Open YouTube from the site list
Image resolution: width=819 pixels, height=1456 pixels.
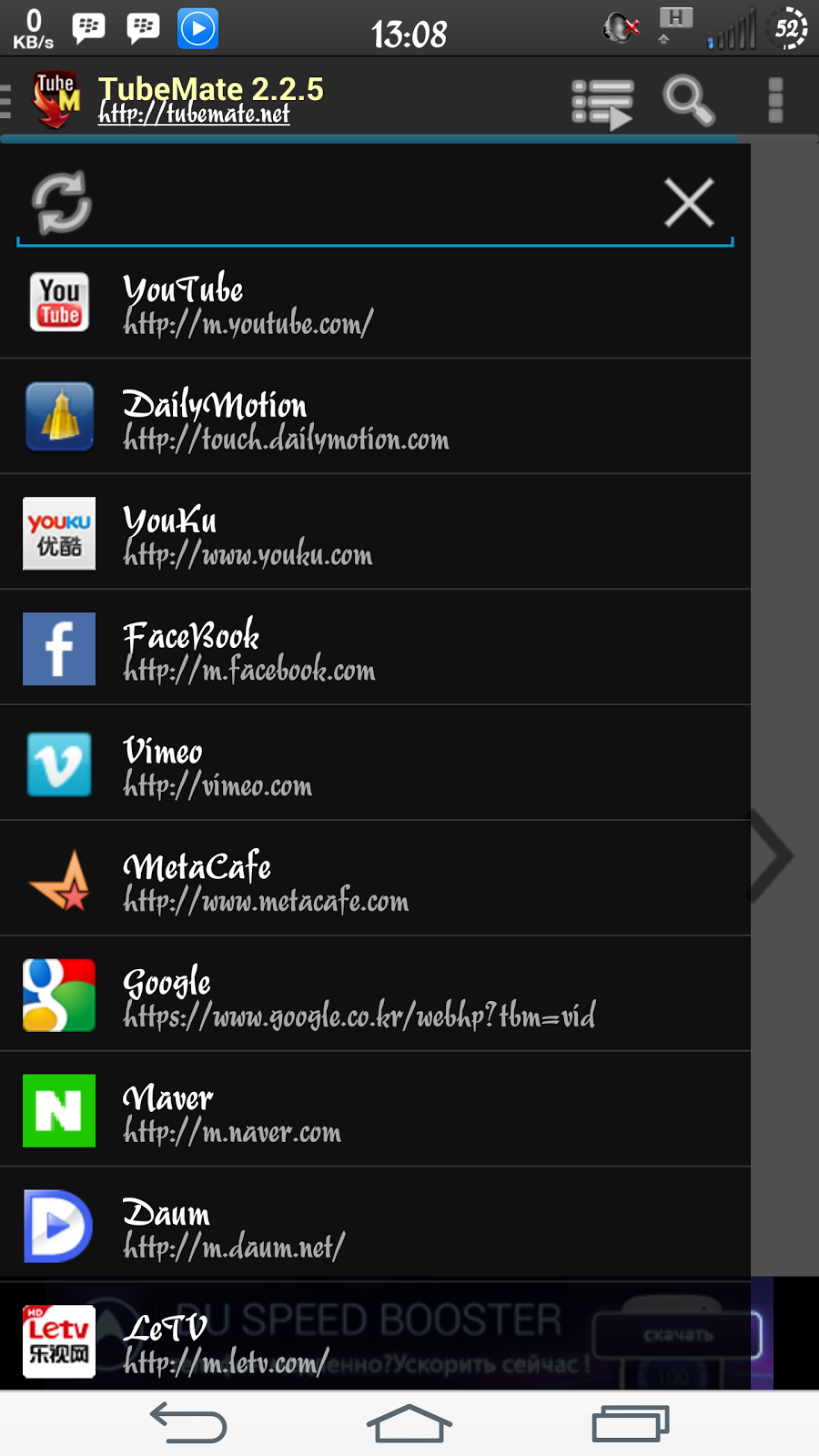pos(375,302)
